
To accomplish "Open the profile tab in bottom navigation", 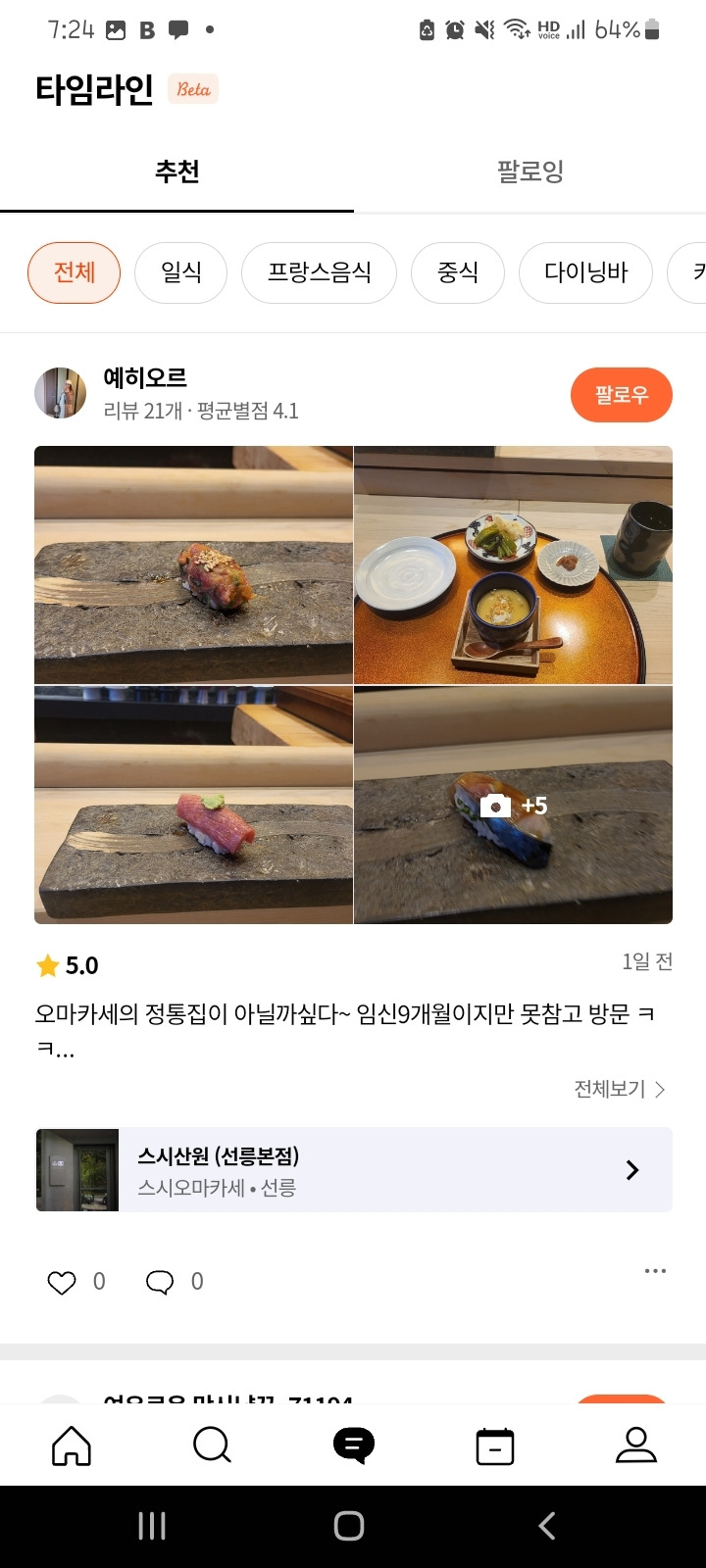I will tap(636, 1445).
